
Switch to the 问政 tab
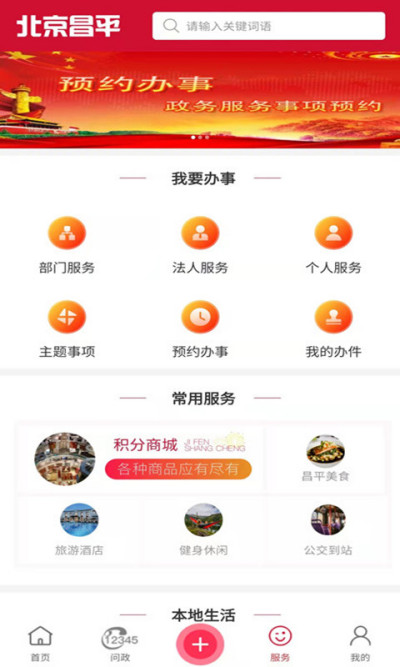[x=120, y=643]
